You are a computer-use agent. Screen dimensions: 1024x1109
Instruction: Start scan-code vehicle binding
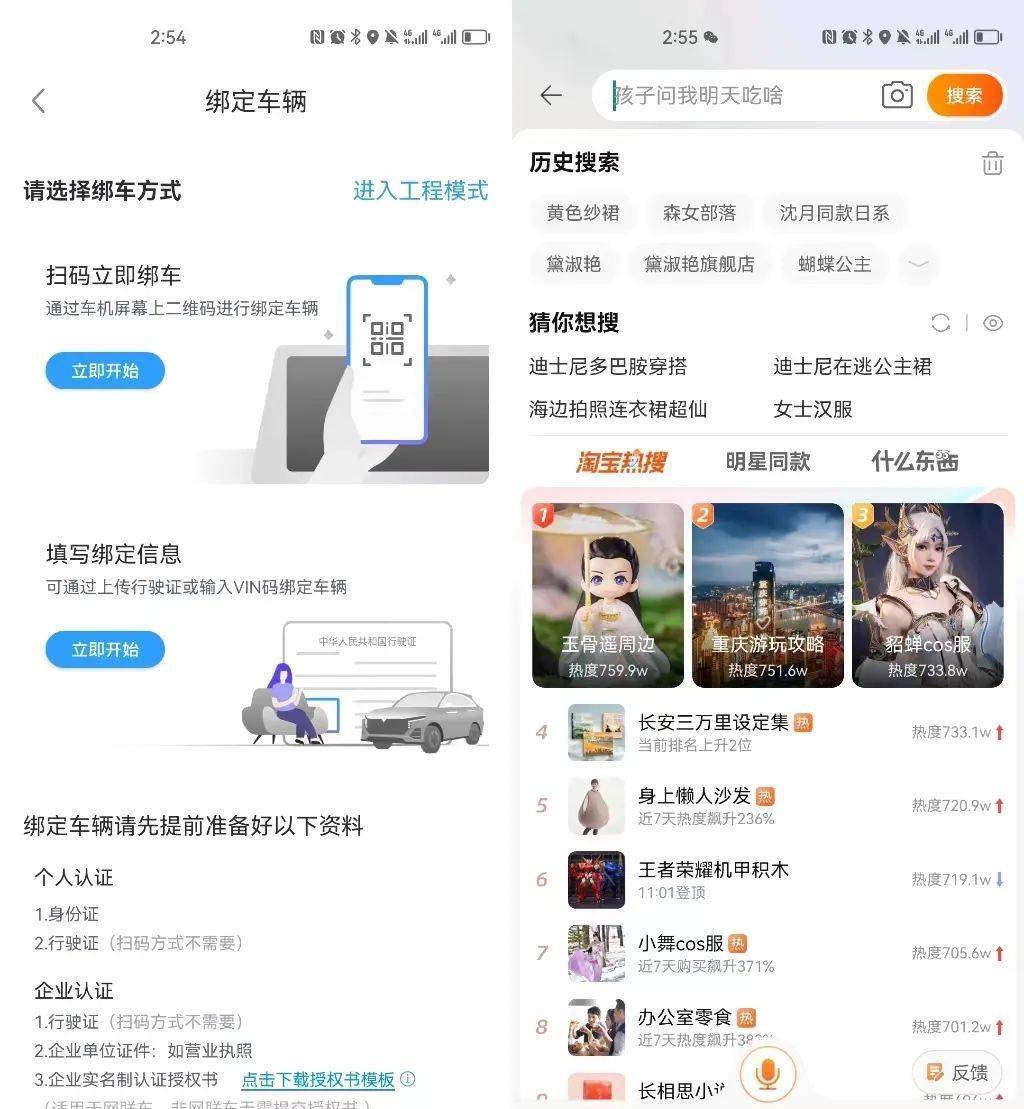[x=105, y=371]
